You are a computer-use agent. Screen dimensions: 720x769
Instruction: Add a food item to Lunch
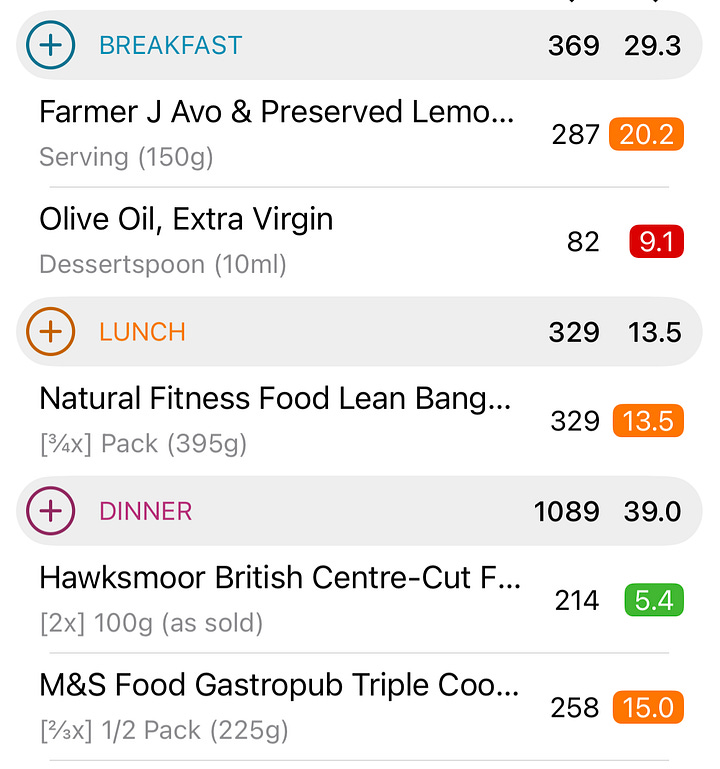point(51,332)
